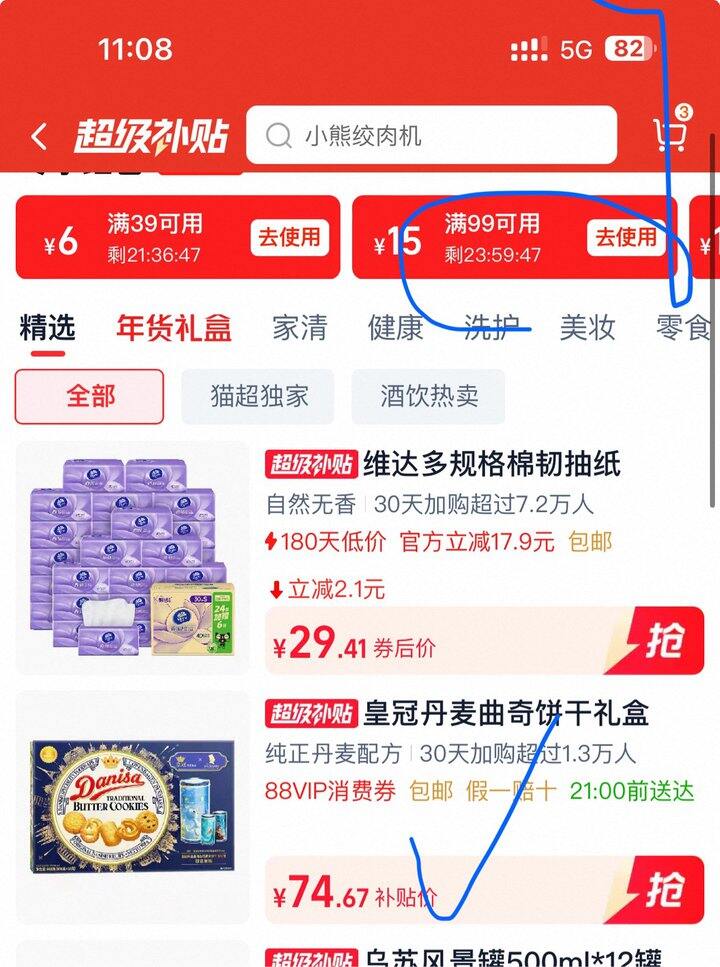Open the 皇冠丹麦曲奇饼干礼盒 product
Screen dimensions: 720x967
pyautogui.click(x=505, y=713)
